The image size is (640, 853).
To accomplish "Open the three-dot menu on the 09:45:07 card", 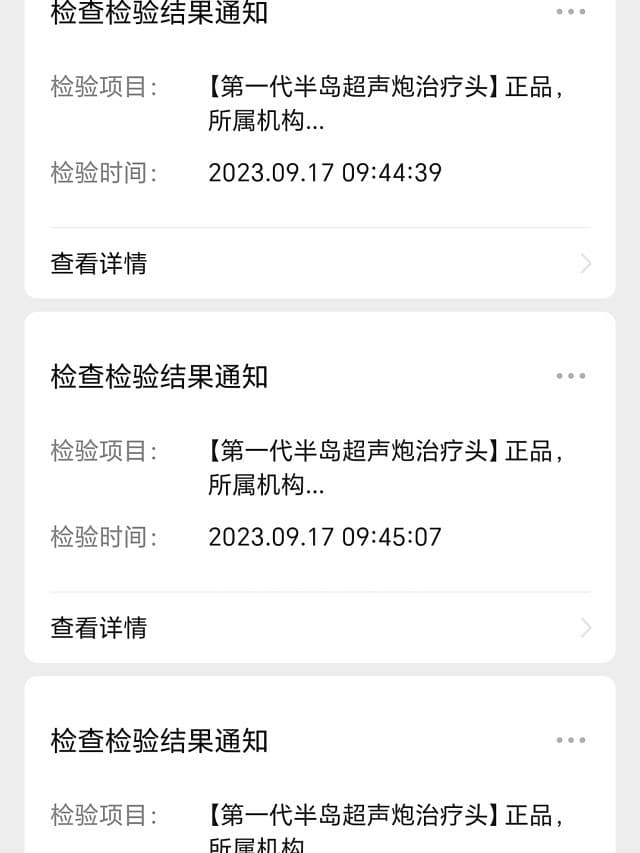I will pyautogui.click(x=570, y=376).
